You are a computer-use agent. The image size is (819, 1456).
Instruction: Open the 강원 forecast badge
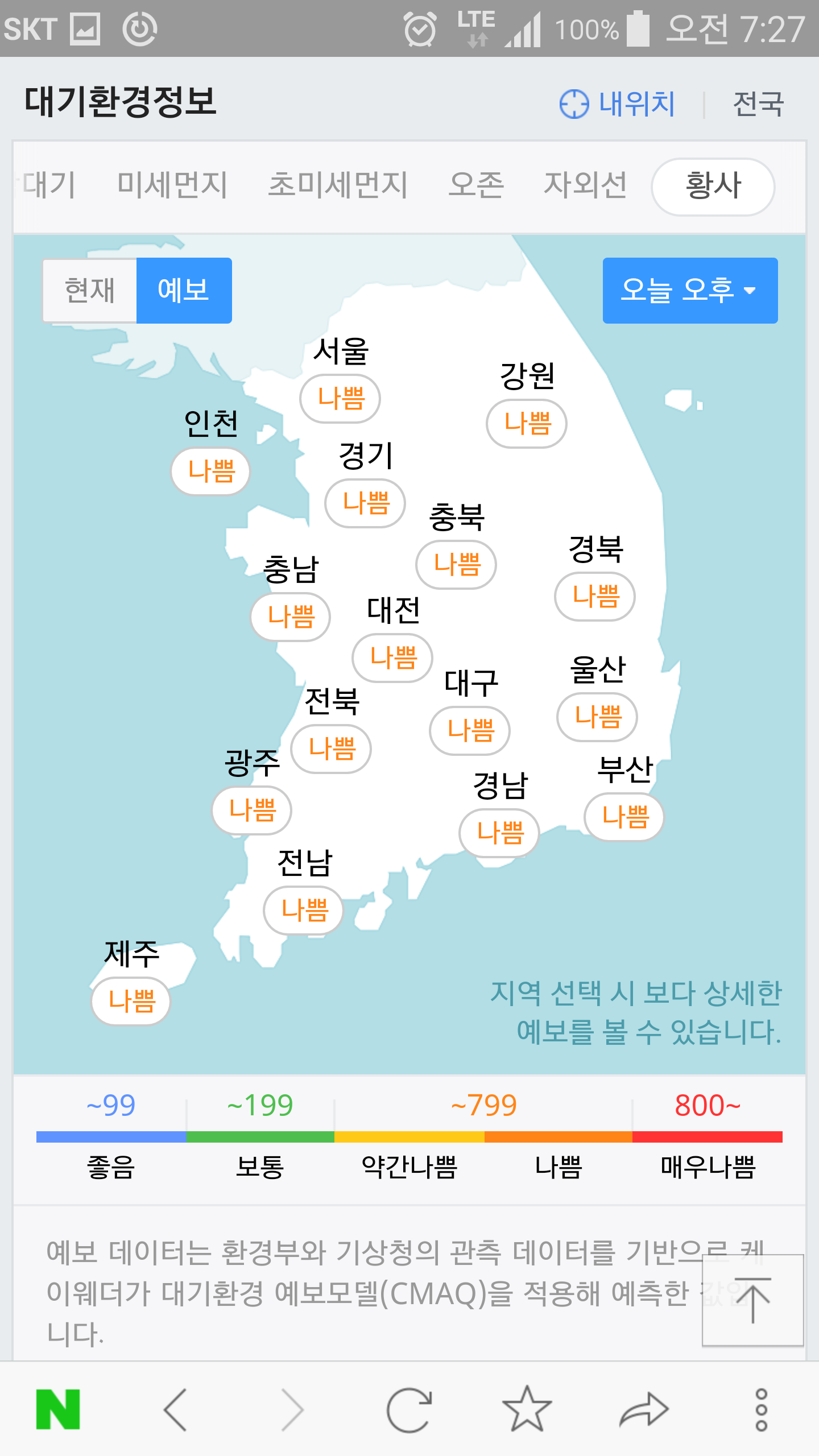527,424
